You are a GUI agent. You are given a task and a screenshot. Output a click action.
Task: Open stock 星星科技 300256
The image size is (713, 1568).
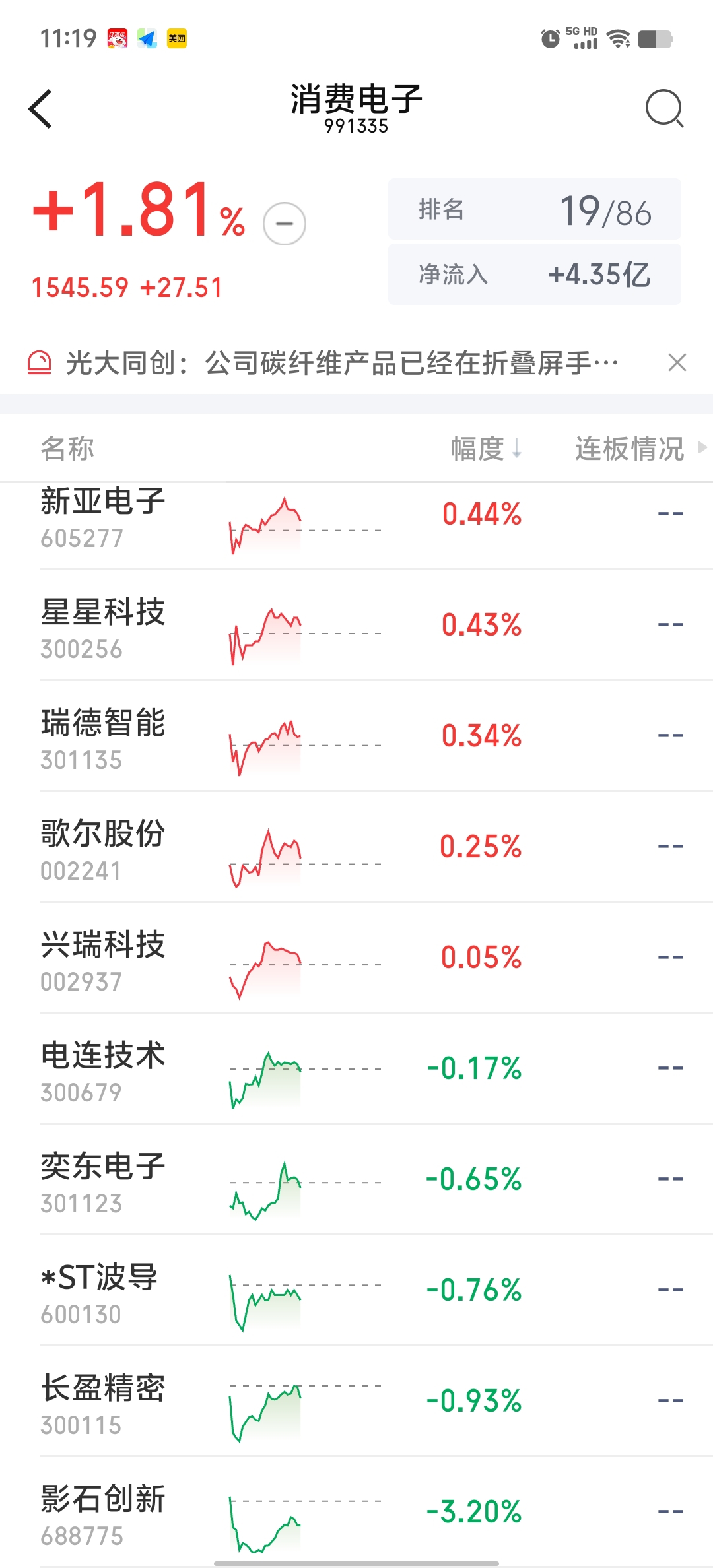356,626
